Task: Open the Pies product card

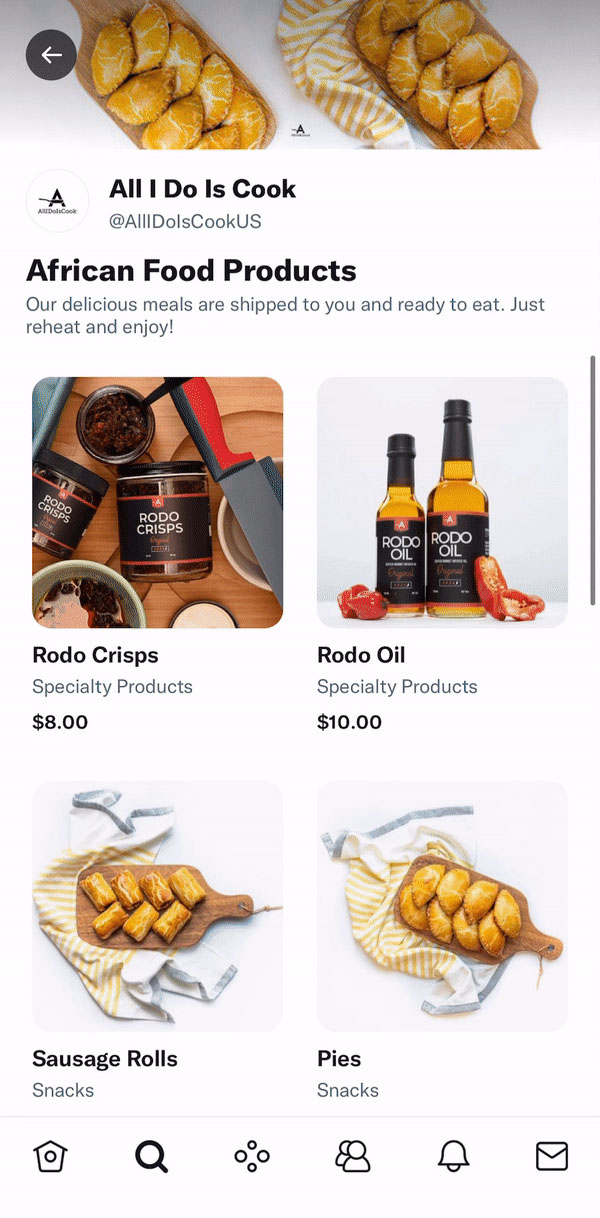Action: tap(442, 905)
